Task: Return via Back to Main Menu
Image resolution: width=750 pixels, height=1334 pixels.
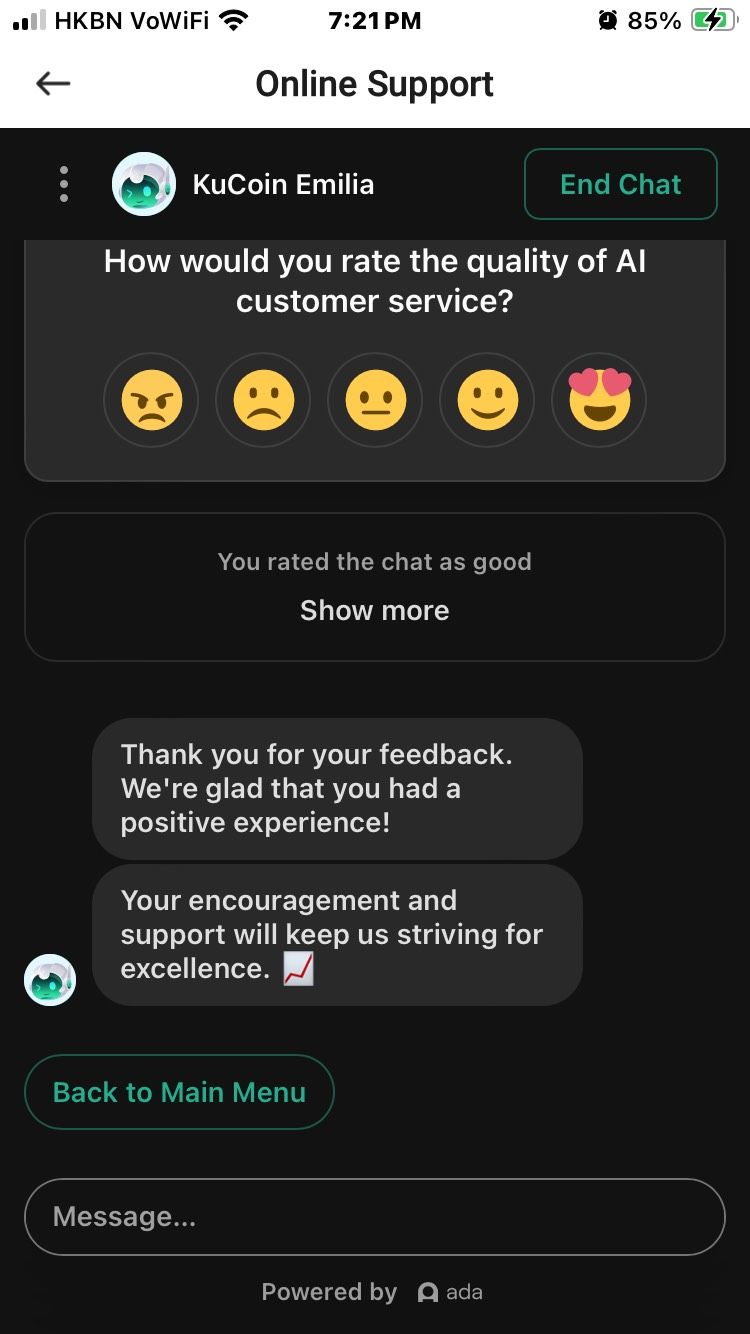Action: coord(179,1092)
